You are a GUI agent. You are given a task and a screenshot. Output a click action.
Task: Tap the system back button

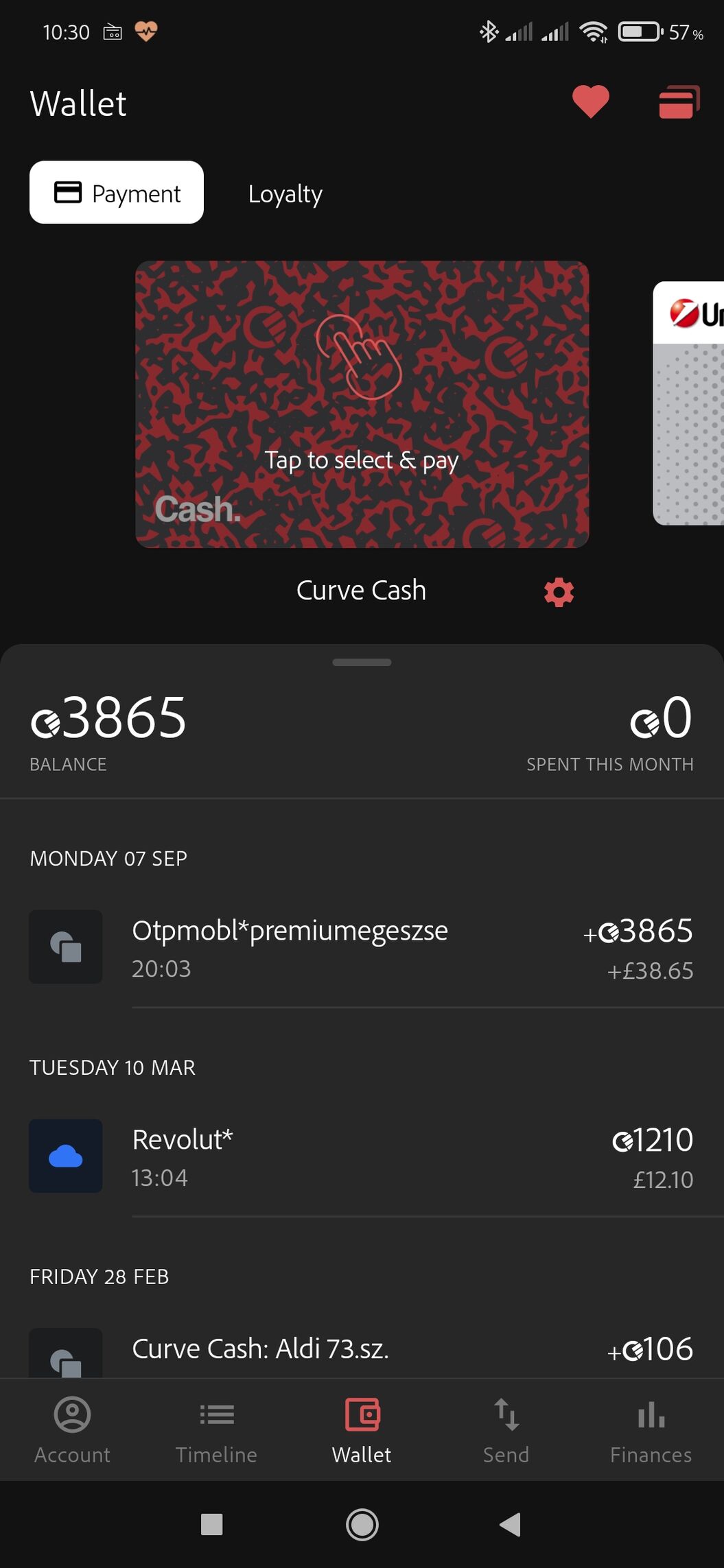point(510,1524)
